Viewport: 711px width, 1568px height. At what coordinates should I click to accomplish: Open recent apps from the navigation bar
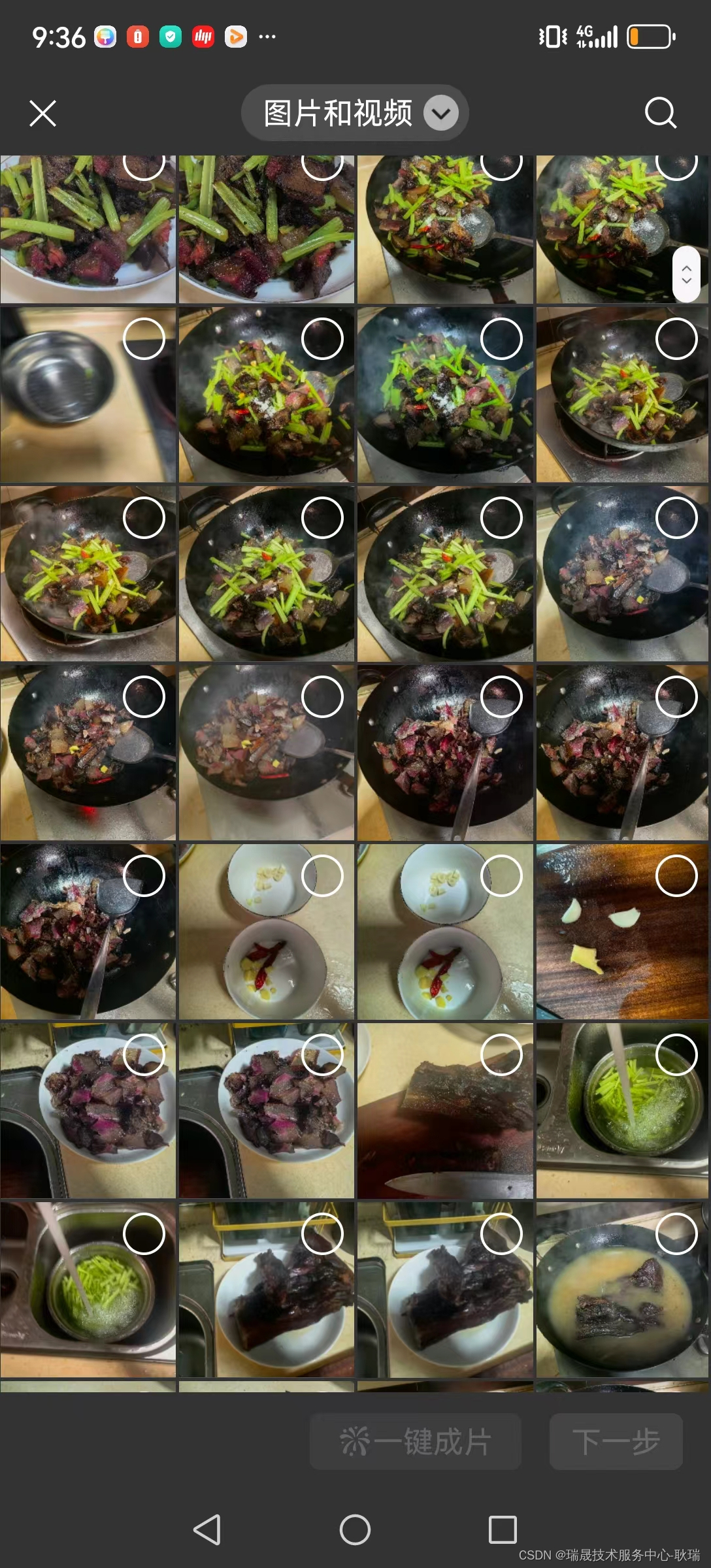[x=503, y=1529]
